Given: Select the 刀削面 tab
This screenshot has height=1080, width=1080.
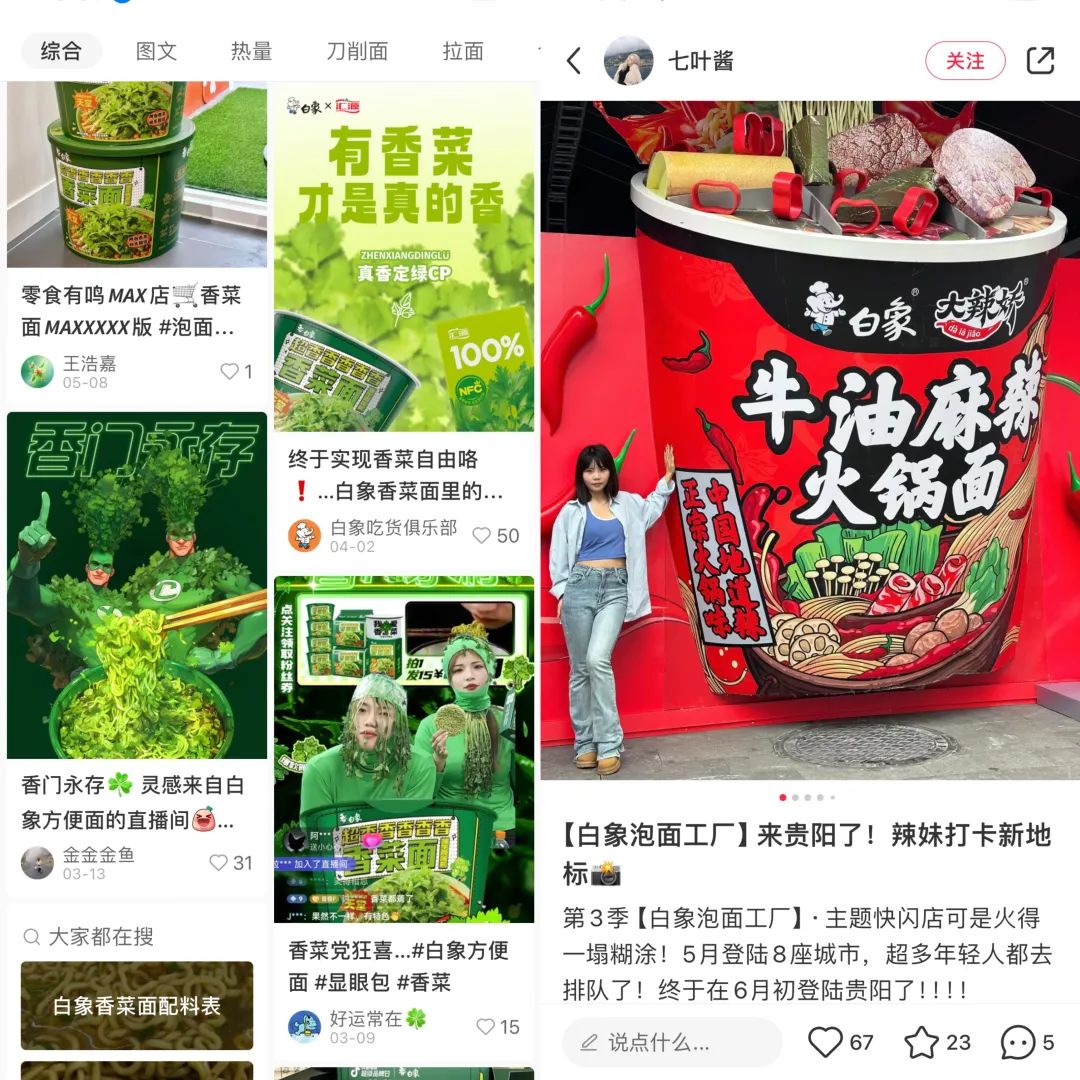Looking at the screenshot, I should pos(356,51).
